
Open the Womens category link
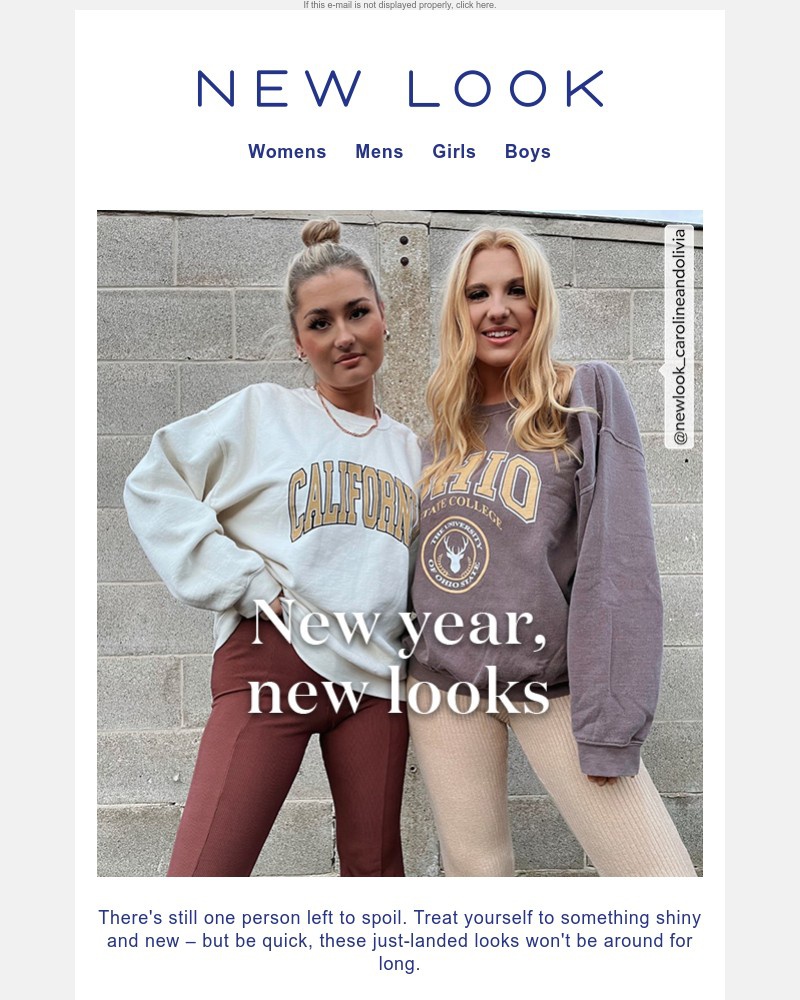tap(287, 152)
